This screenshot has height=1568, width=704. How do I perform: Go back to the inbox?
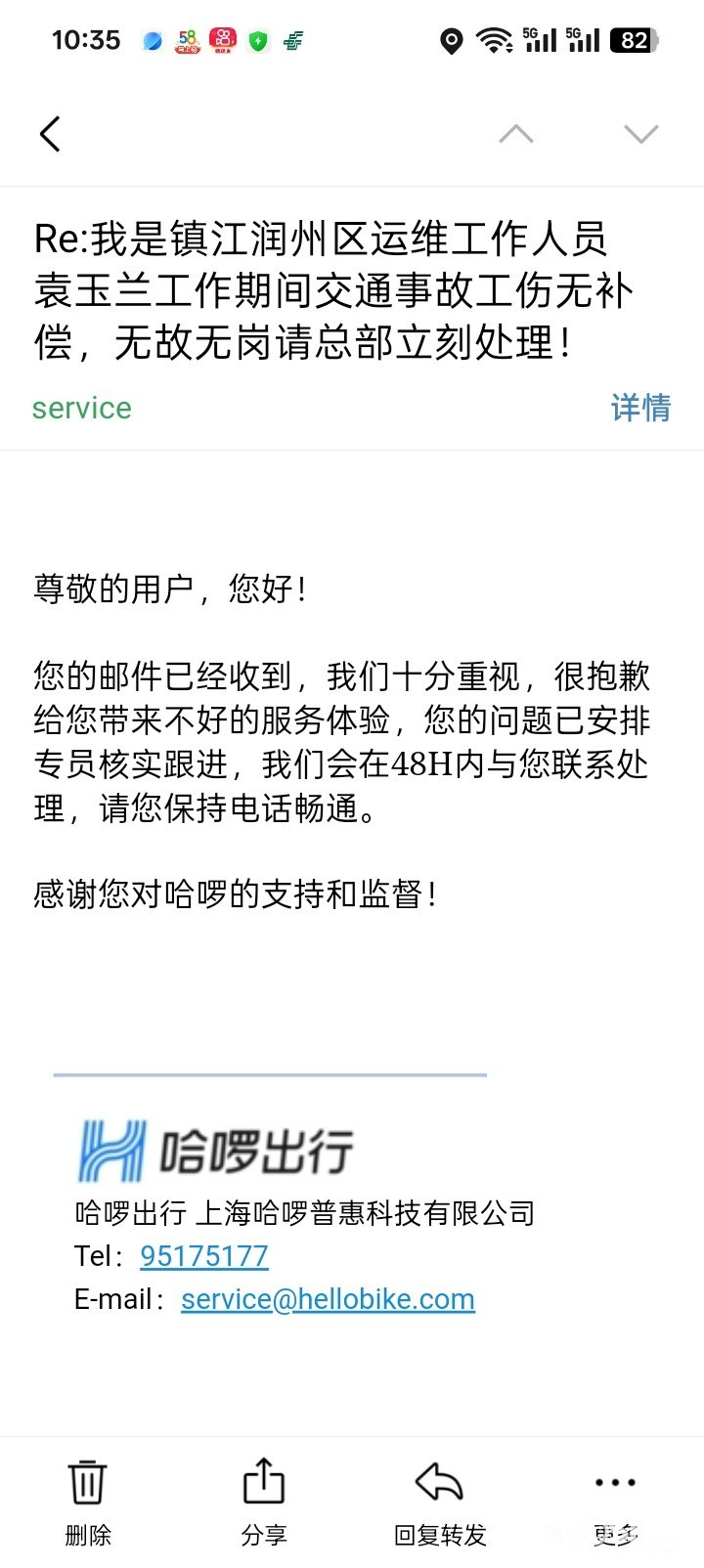[x=51, y=134]
